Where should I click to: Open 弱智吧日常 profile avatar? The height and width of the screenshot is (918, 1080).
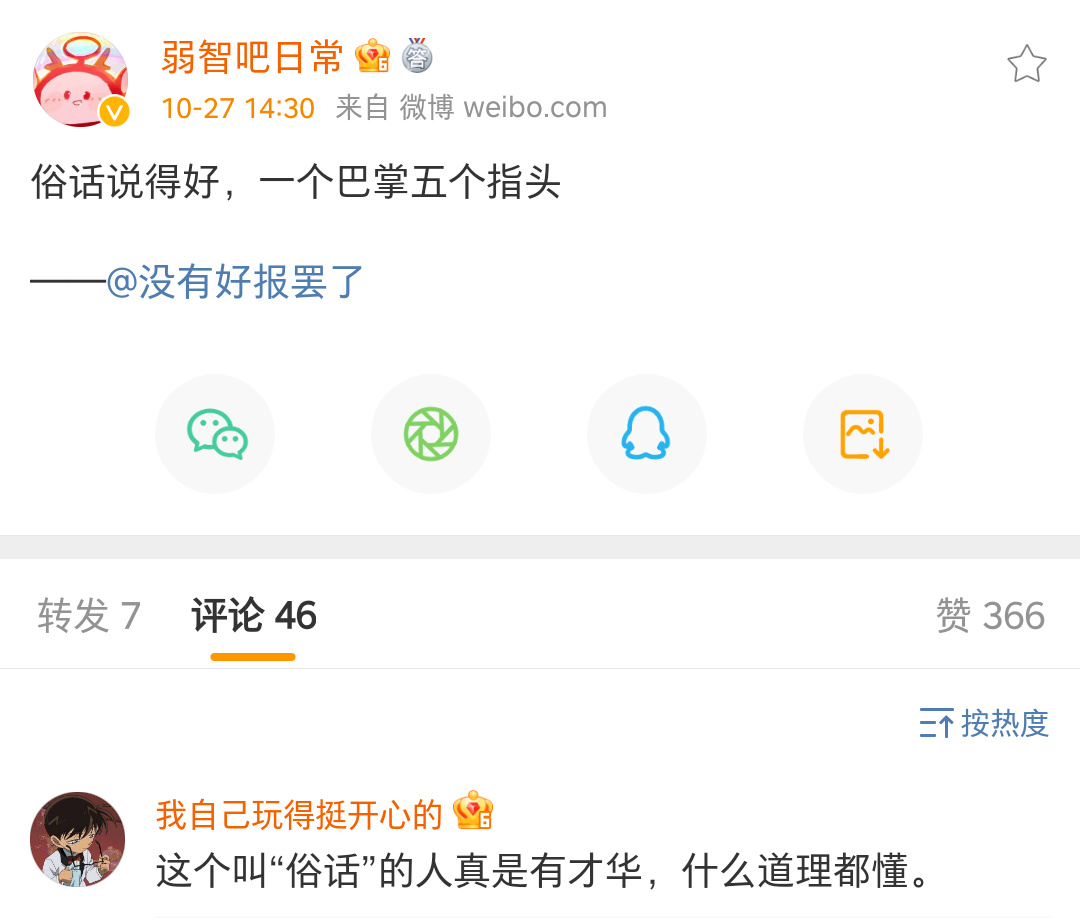tap(80, 80)
